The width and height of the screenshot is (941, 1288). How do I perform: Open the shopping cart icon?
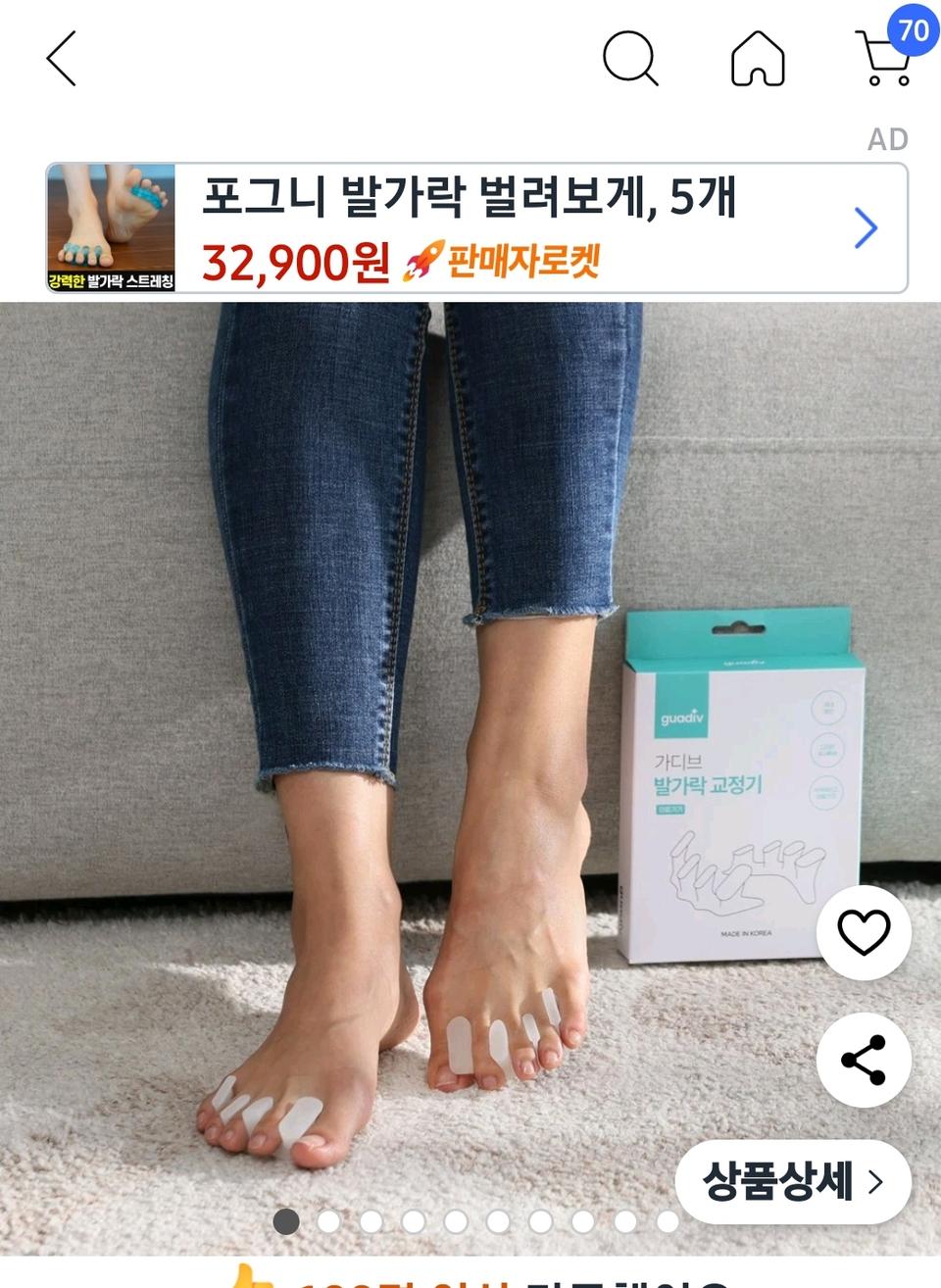click(880, 61)
